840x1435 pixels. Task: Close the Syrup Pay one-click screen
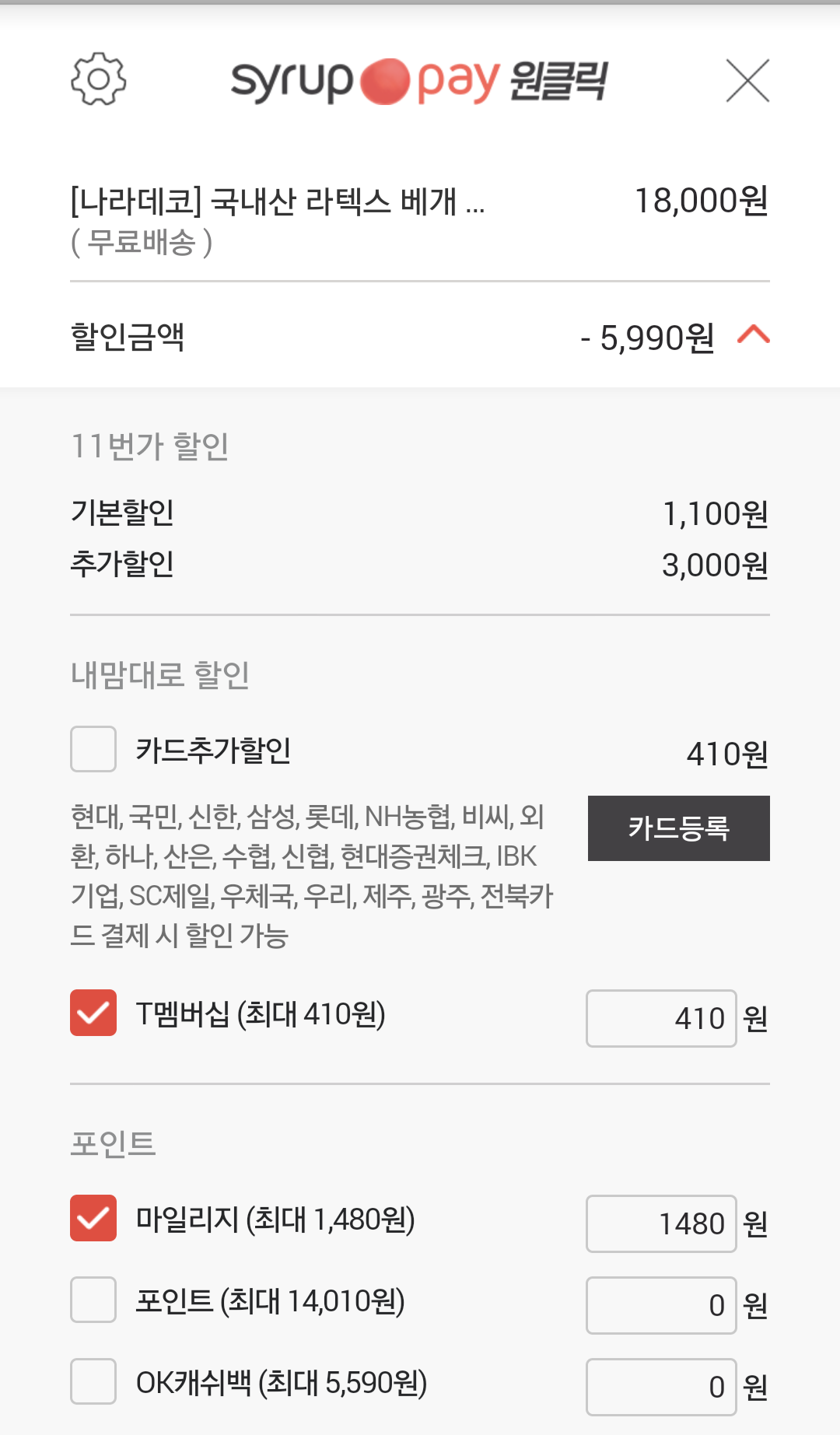tap(747, 80)
